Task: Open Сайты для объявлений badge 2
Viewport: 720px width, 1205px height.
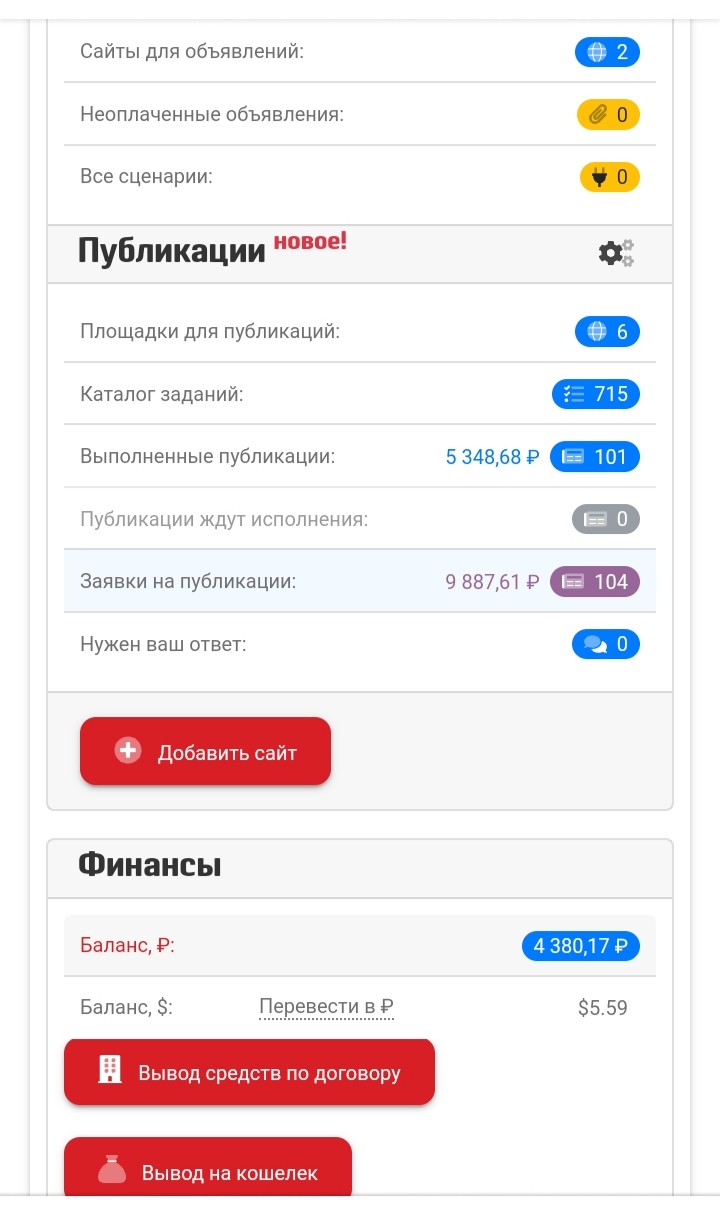Action: [x=607, y=52]
